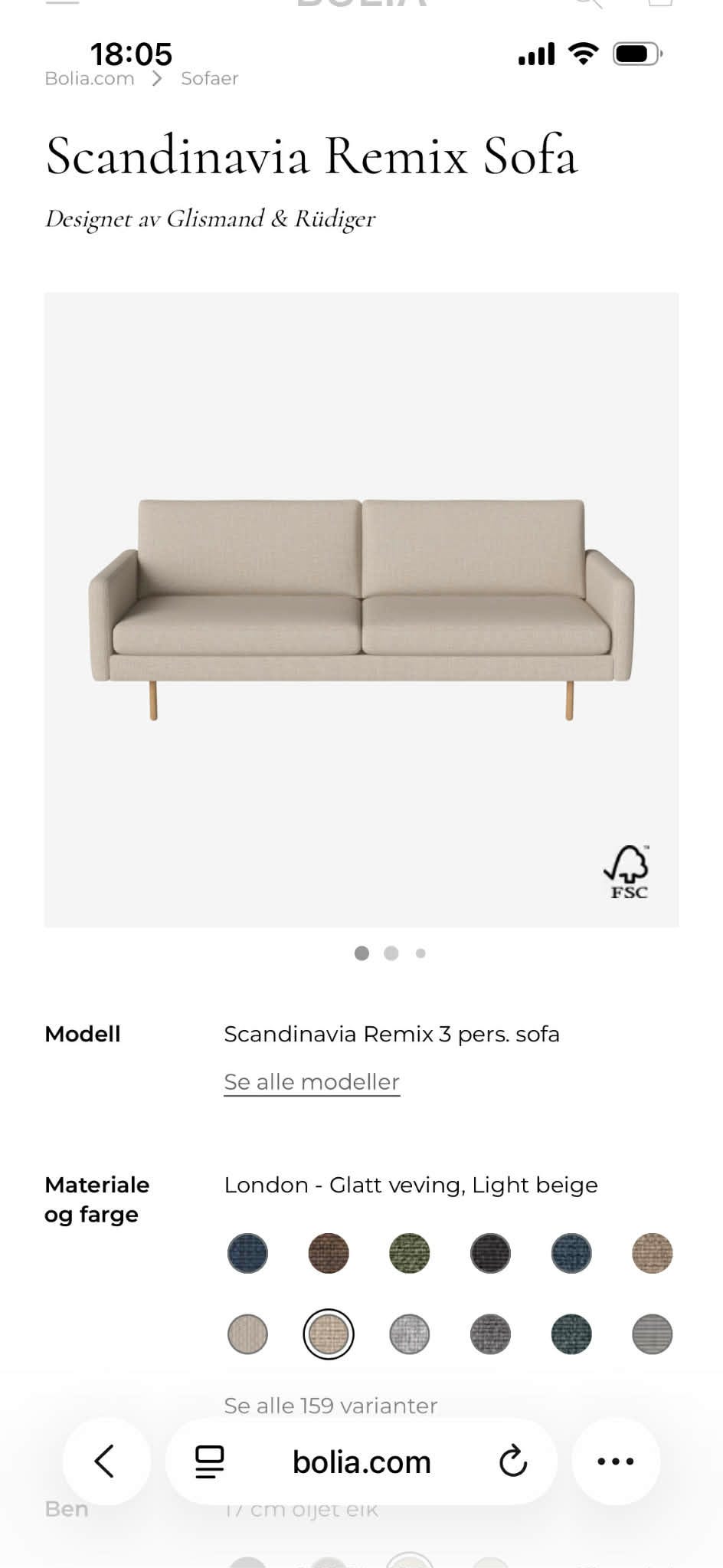Open the ellipsis options menu in Safari toolbar
Viewport: 723px width, 1568px height.
point(616,1461)
